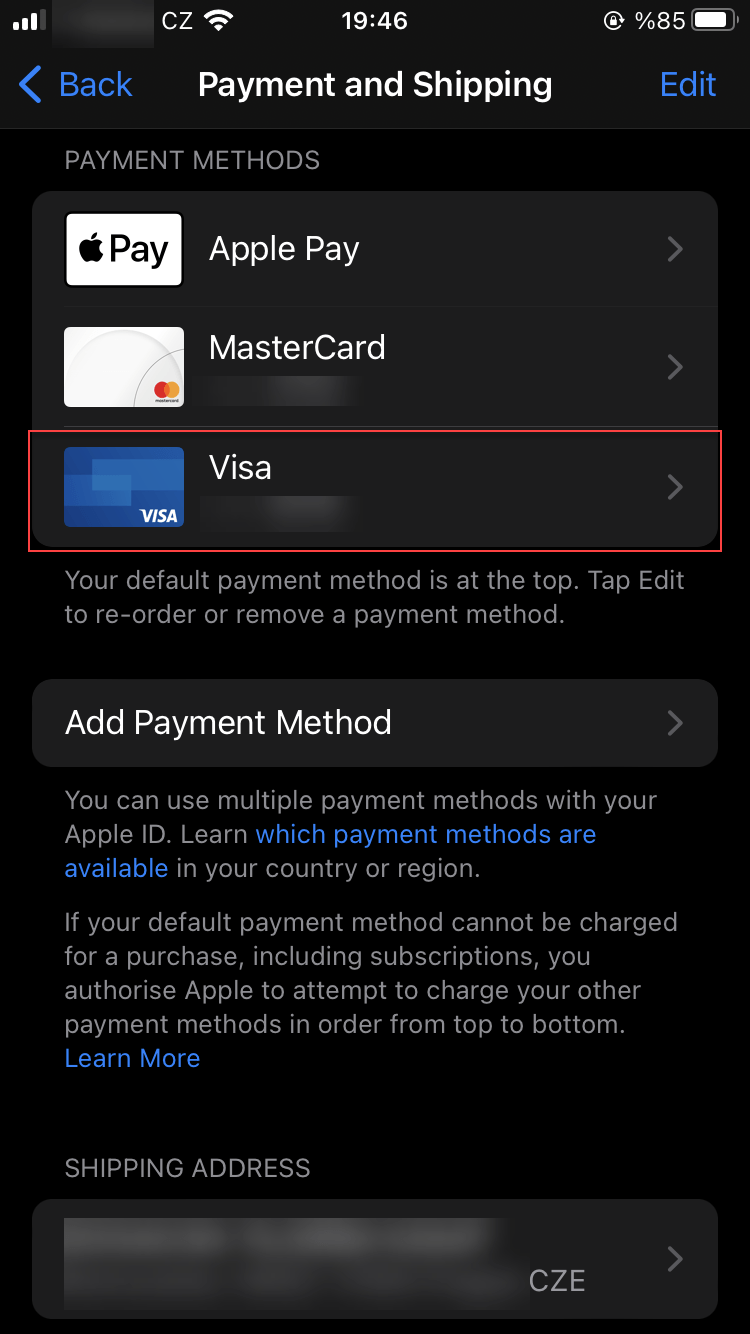Click the back chevron beside Back
The image size is (750, 1334).
point(28,85)
